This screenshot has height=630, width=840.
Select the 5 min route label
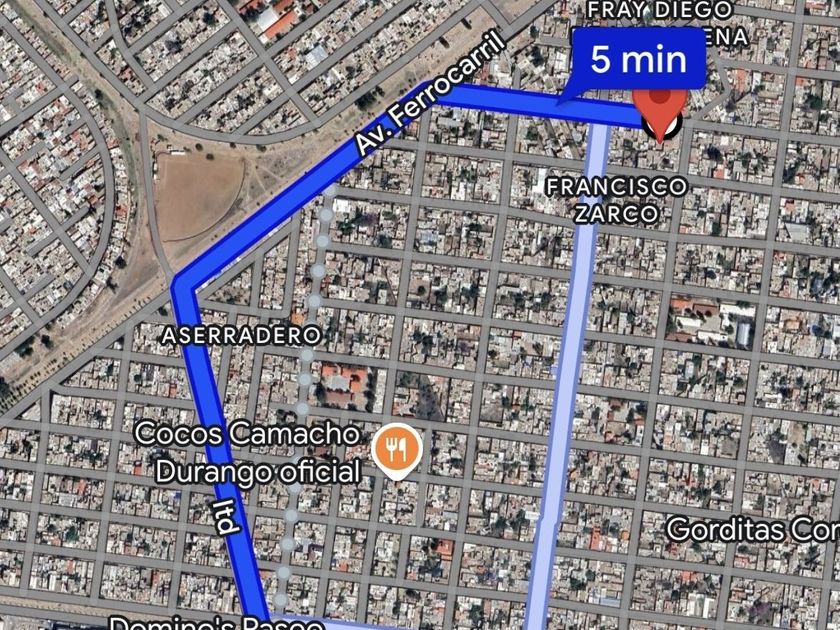639,59
